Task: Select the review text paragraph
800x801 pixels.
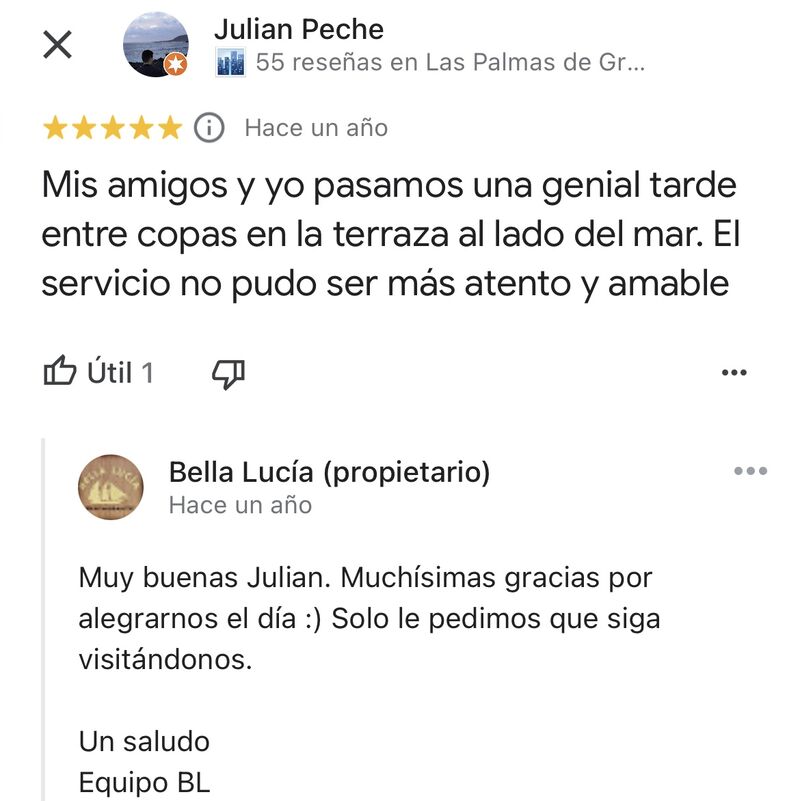Action: [390, 232]
